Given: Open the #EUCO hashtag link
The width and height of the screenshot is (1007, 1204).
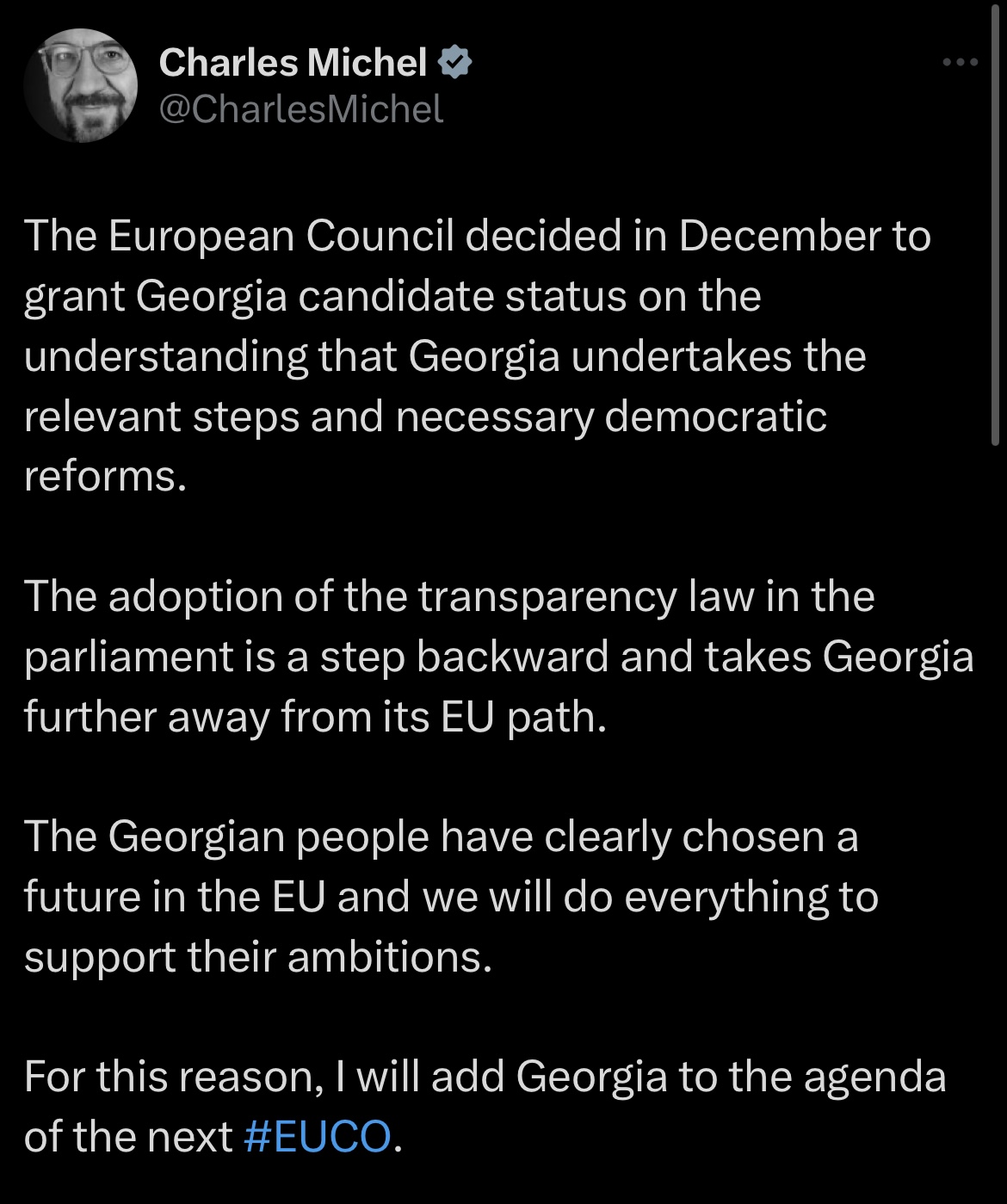Looking at the screenshot, I should coord(318,1137).
